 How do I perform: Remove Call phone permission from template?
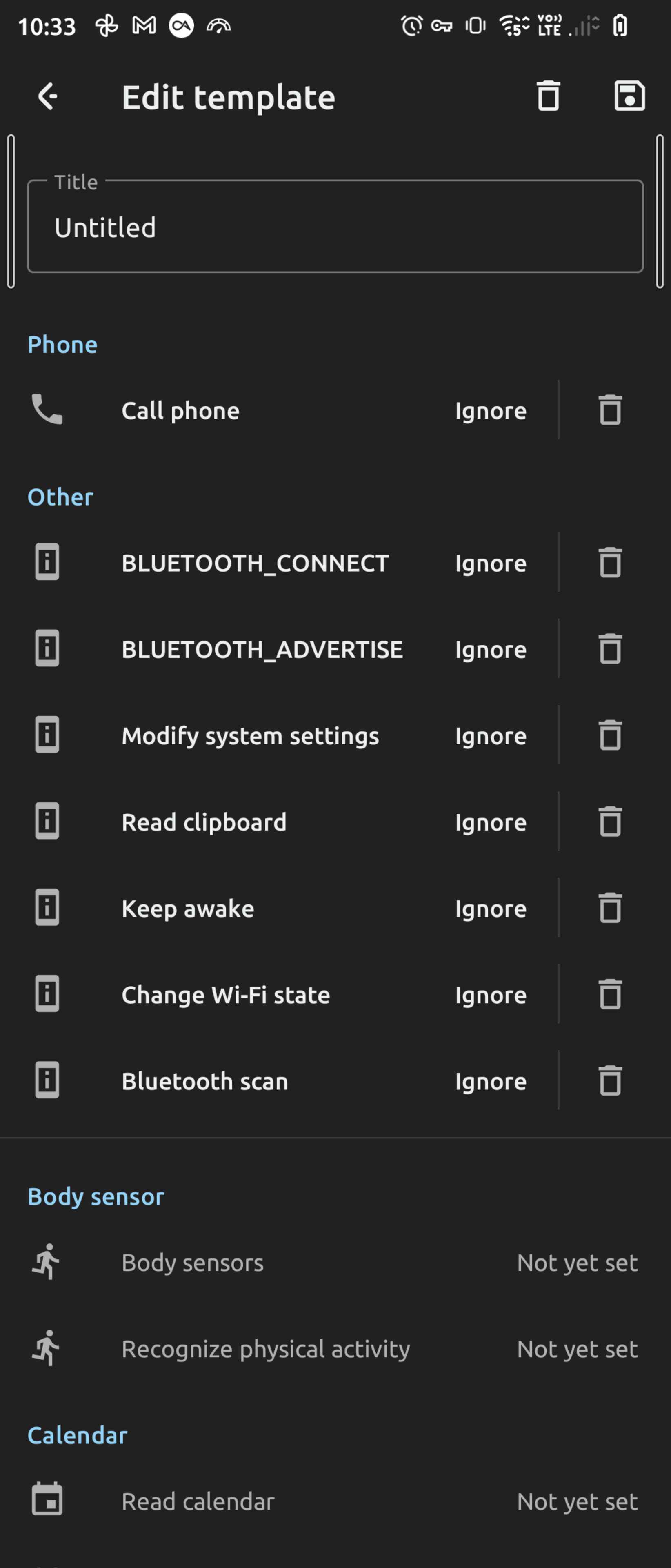tap(609, 410)
